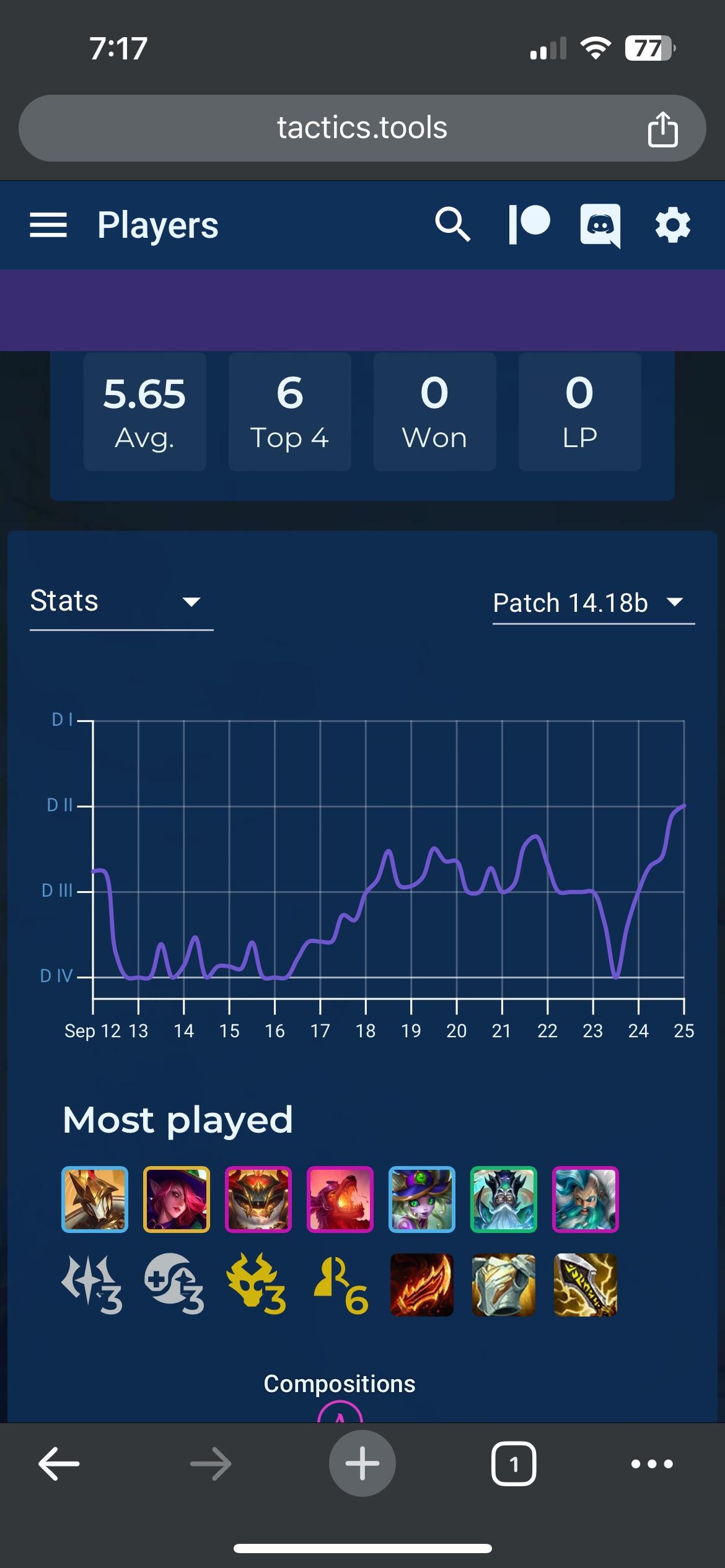Image resolution: width=725 pixels, height=1568 pixels.
Task: Open the Discord icon in the top bar
Action: click(x=600, y=225)
